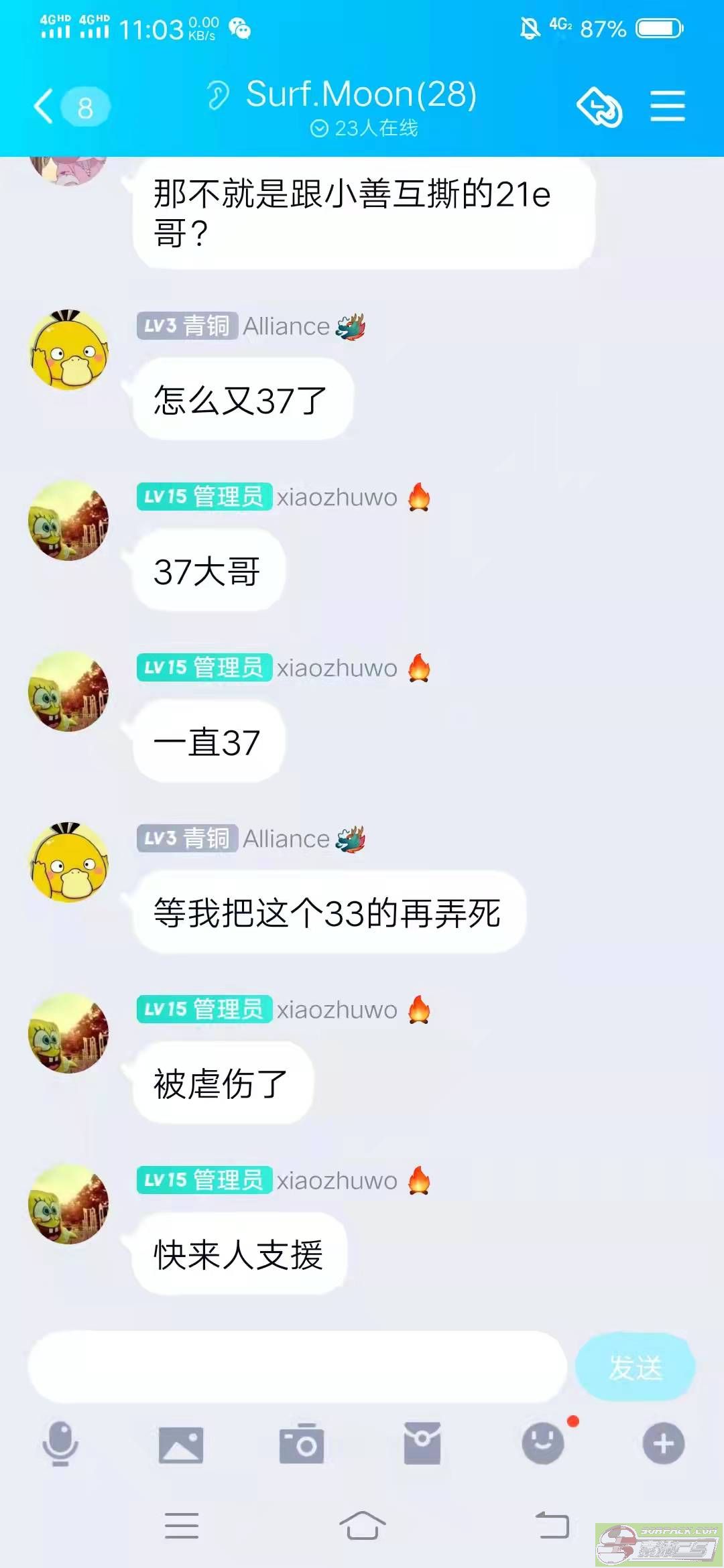
Task: Open the red packet envelope icon
Action: (x=422, y=1443)
